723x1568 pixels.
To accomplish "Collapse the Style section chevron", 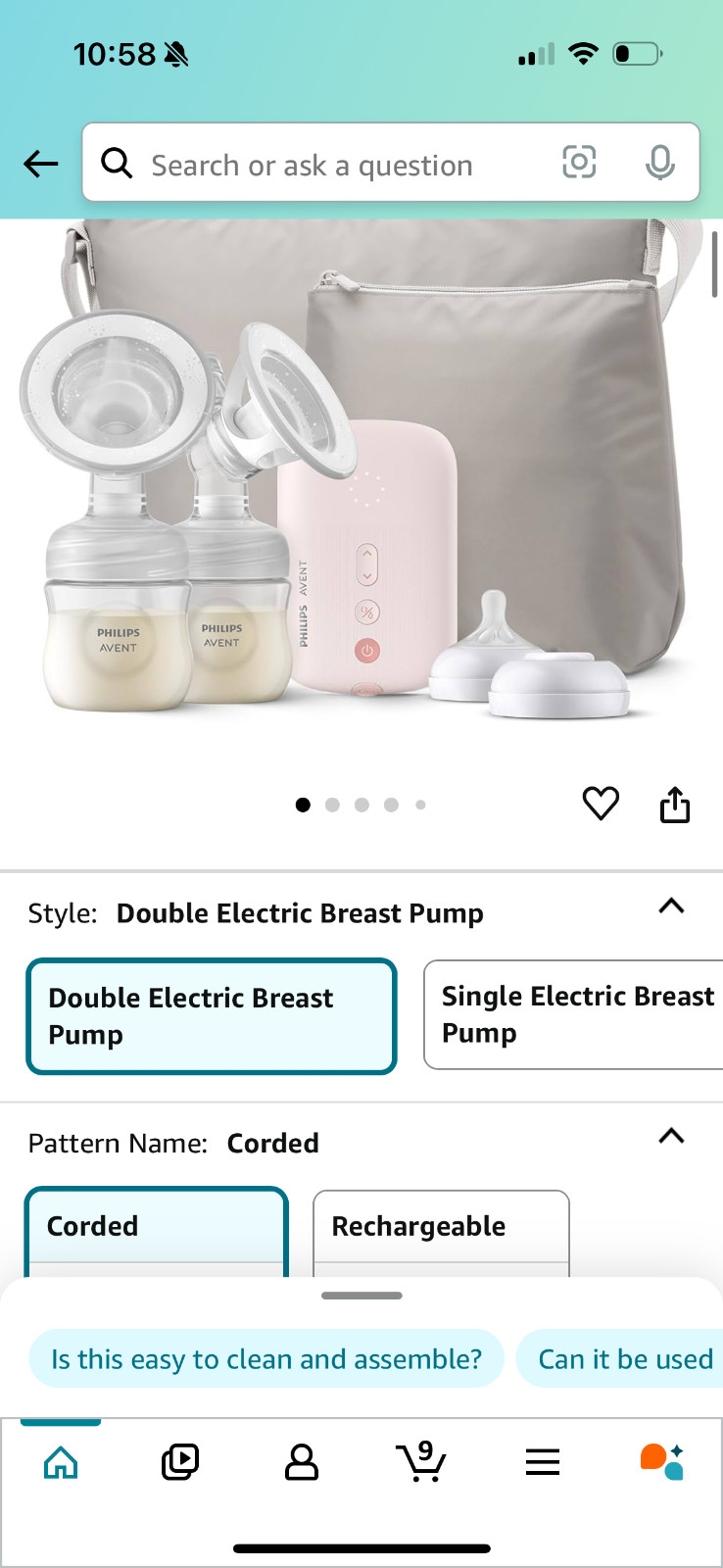I will (x=671, y=906).
